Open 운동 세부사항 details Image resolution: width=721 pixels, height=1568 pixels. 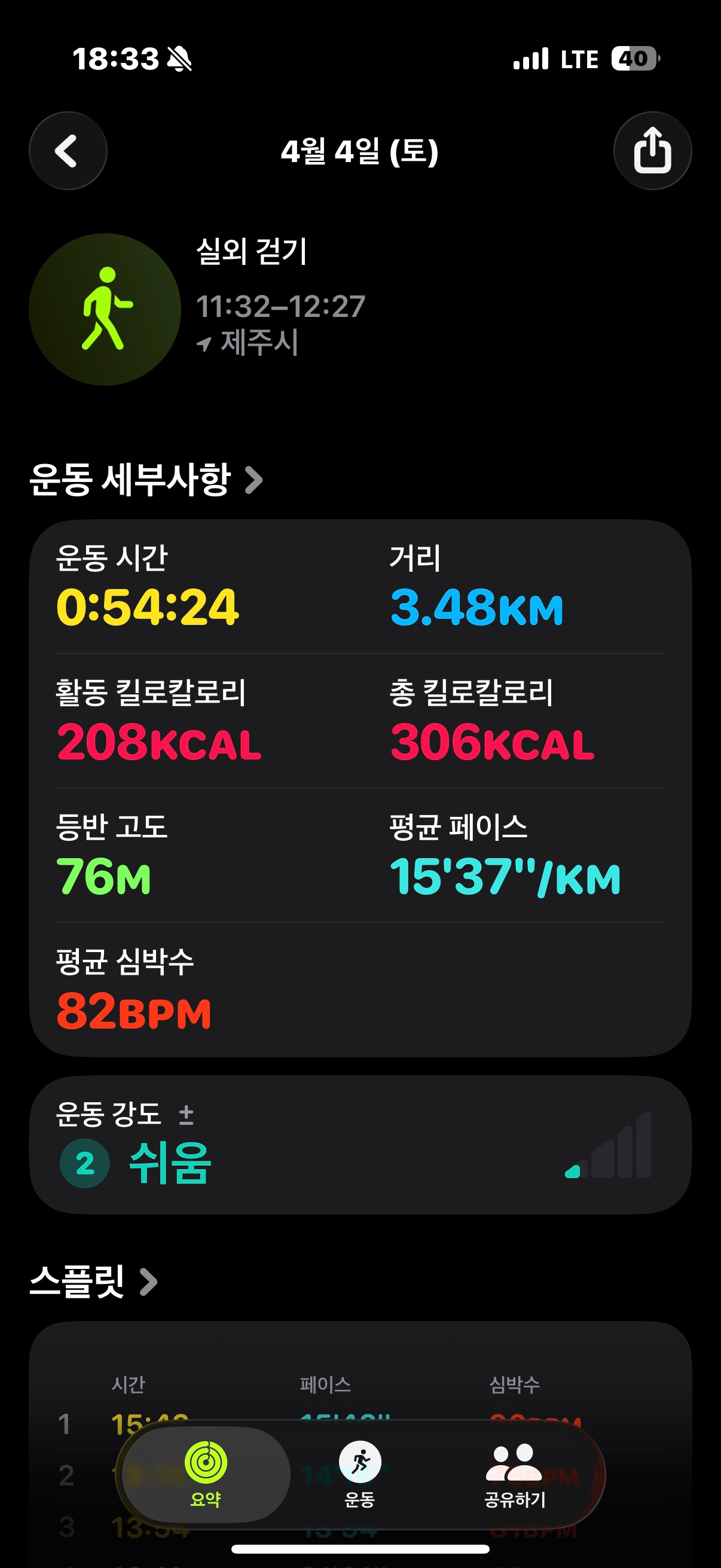pos(146,480)
